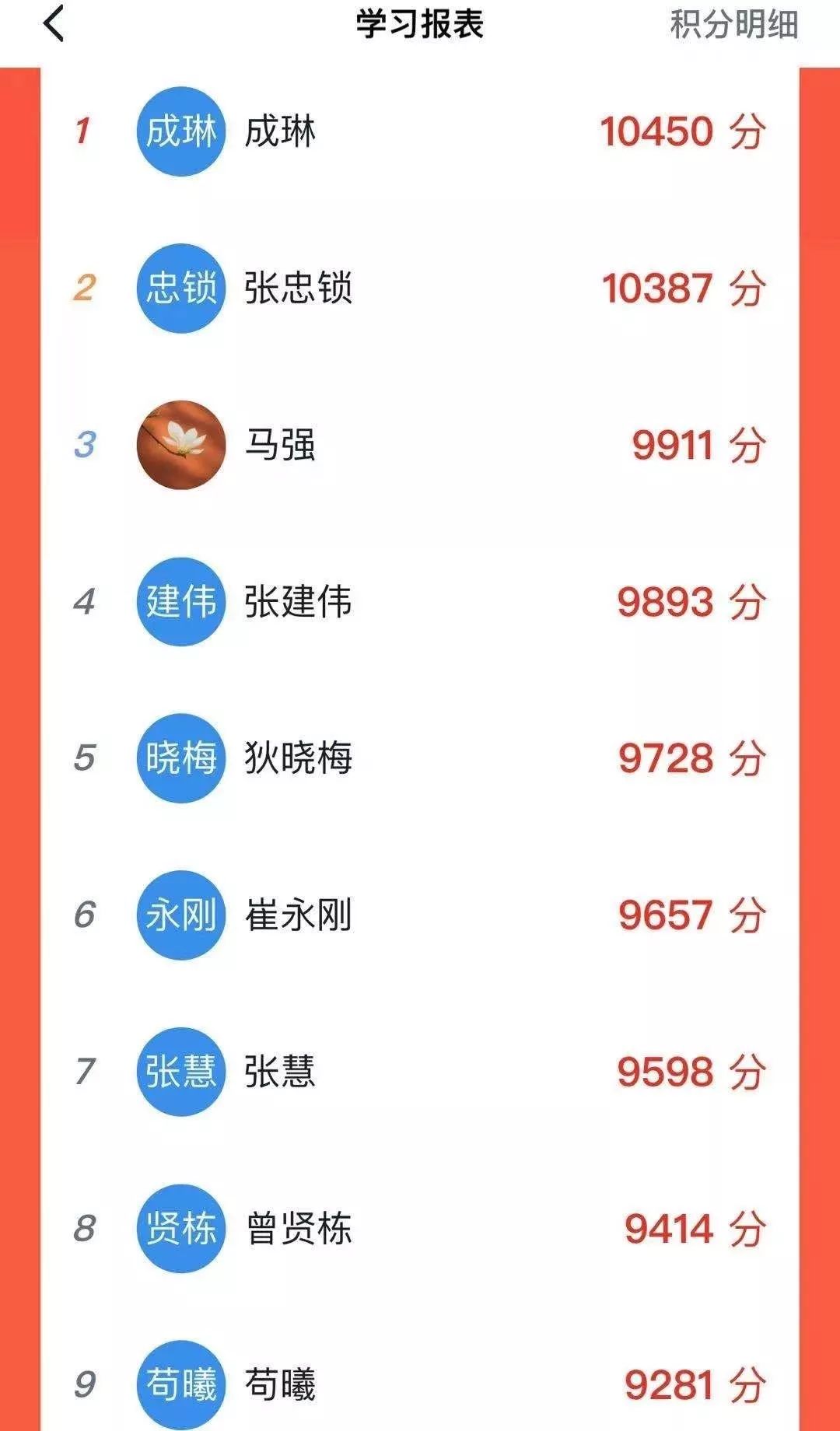The height and width of the screenshot is (1431, 840).
Task: Open 张忠锁's profile avatar
Action: 180,289
